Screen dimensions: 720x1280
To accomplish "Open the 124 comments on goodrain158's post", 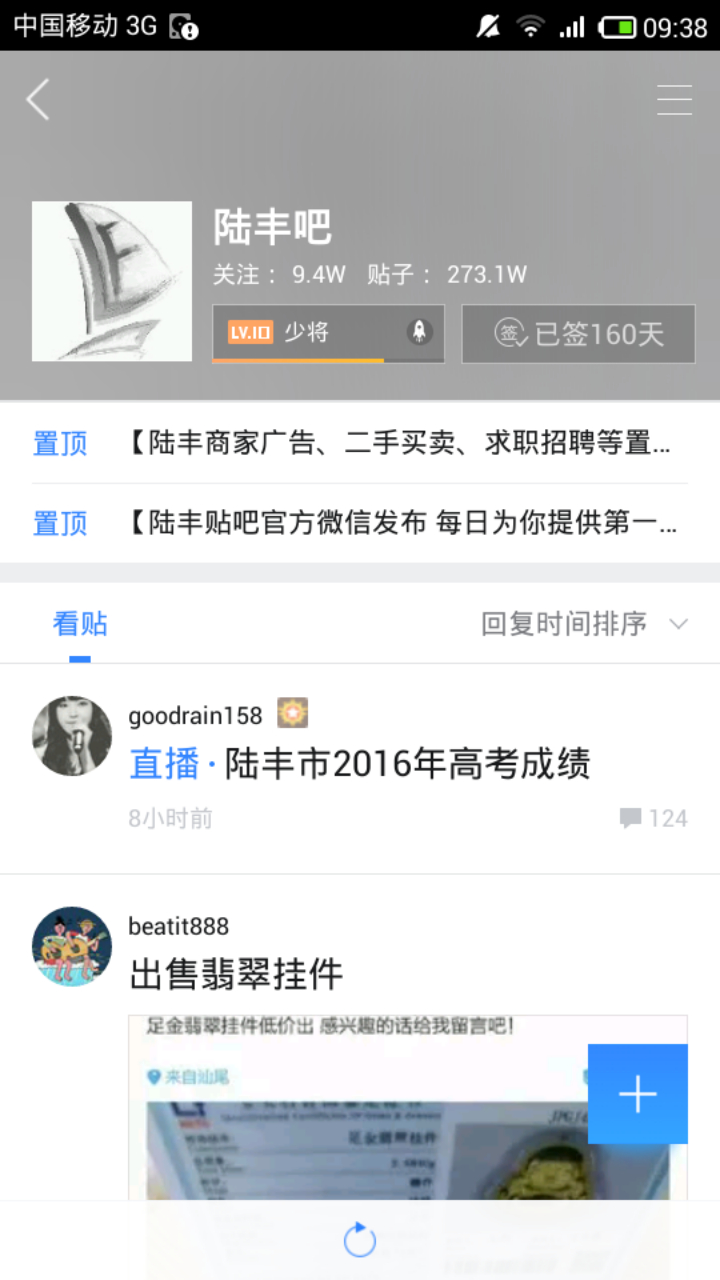I will pyautogui.click(x=654, y=819).
